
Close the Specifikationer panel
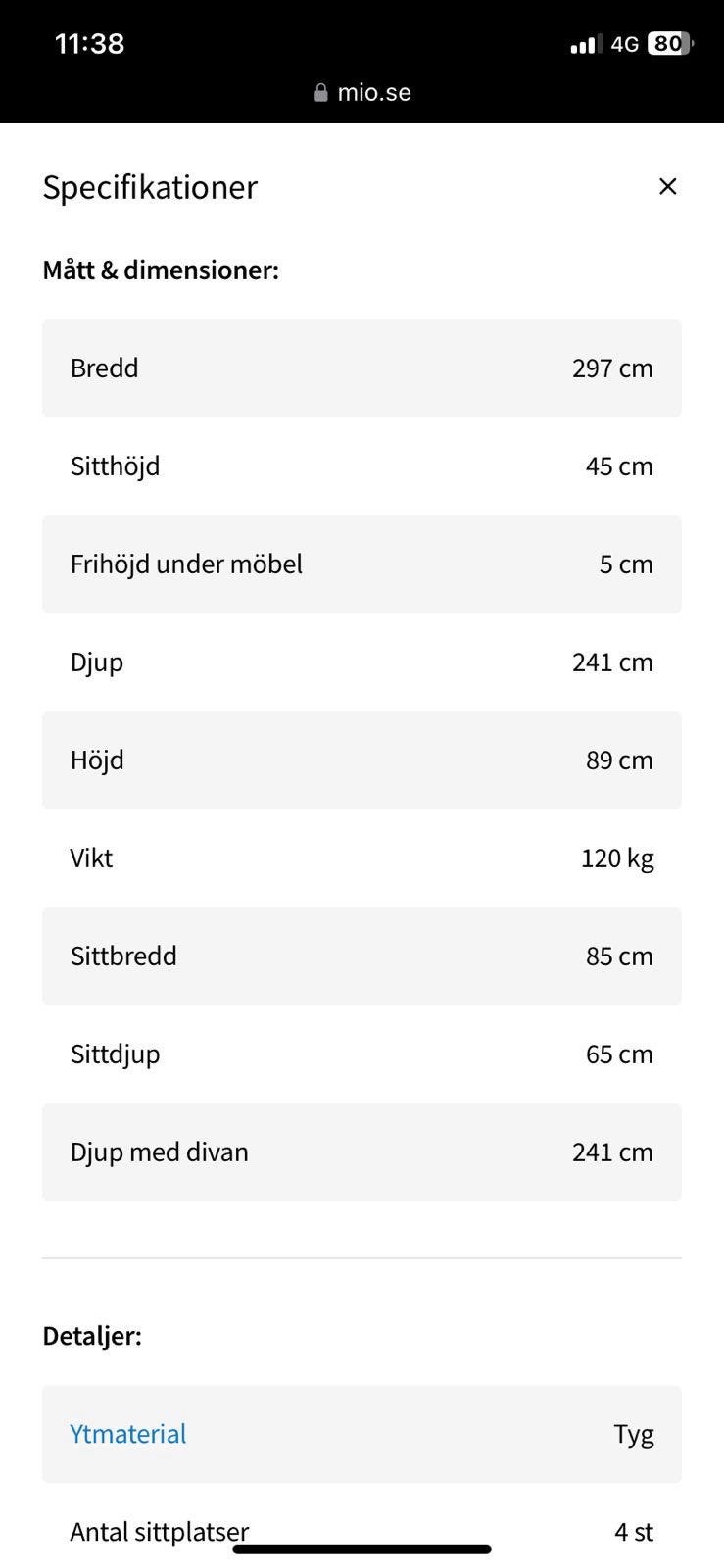[x=667, y=186]
